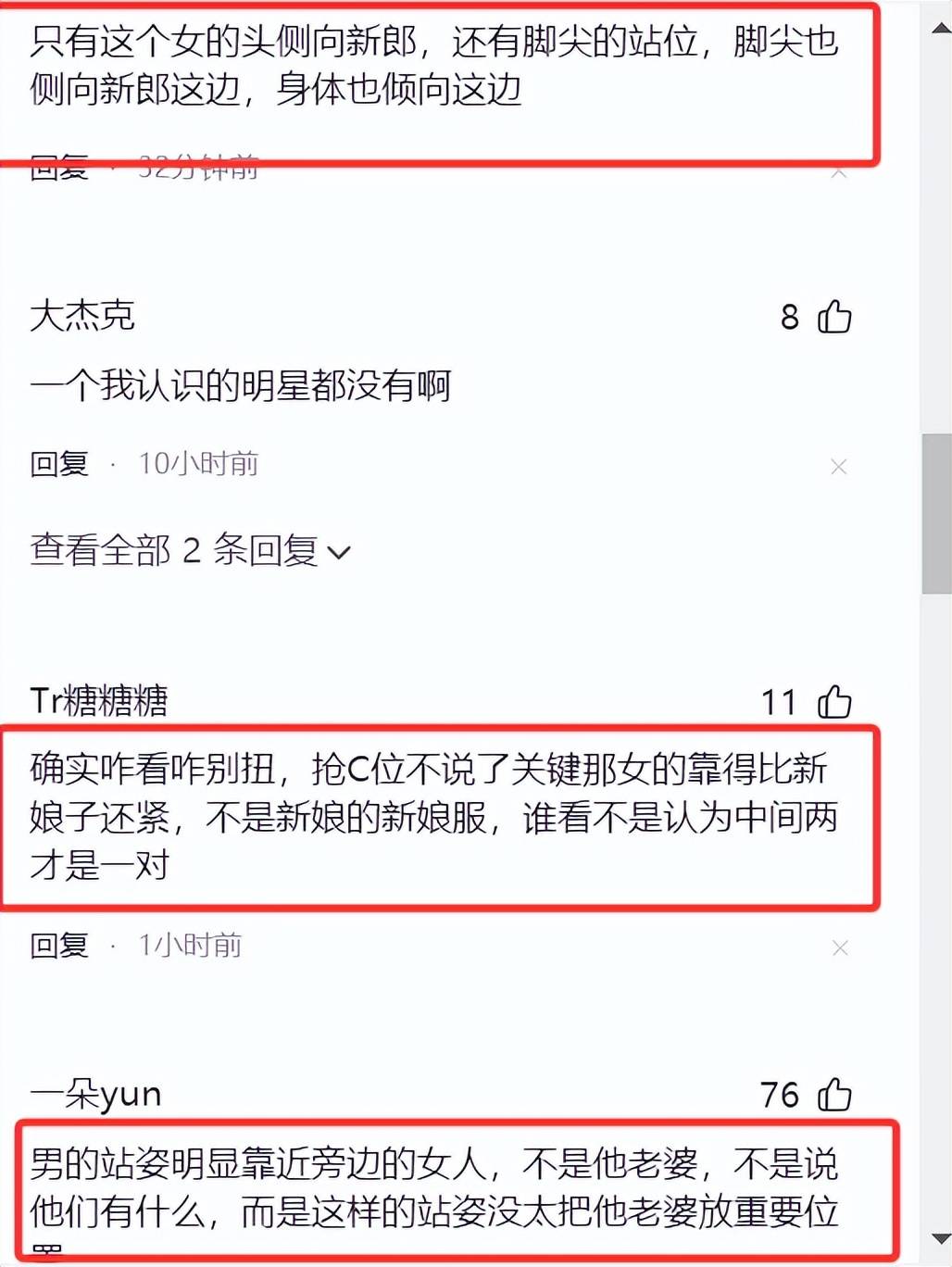Click the scrollbar's up arrow
952x1267 pixels.
click(939, 28)
